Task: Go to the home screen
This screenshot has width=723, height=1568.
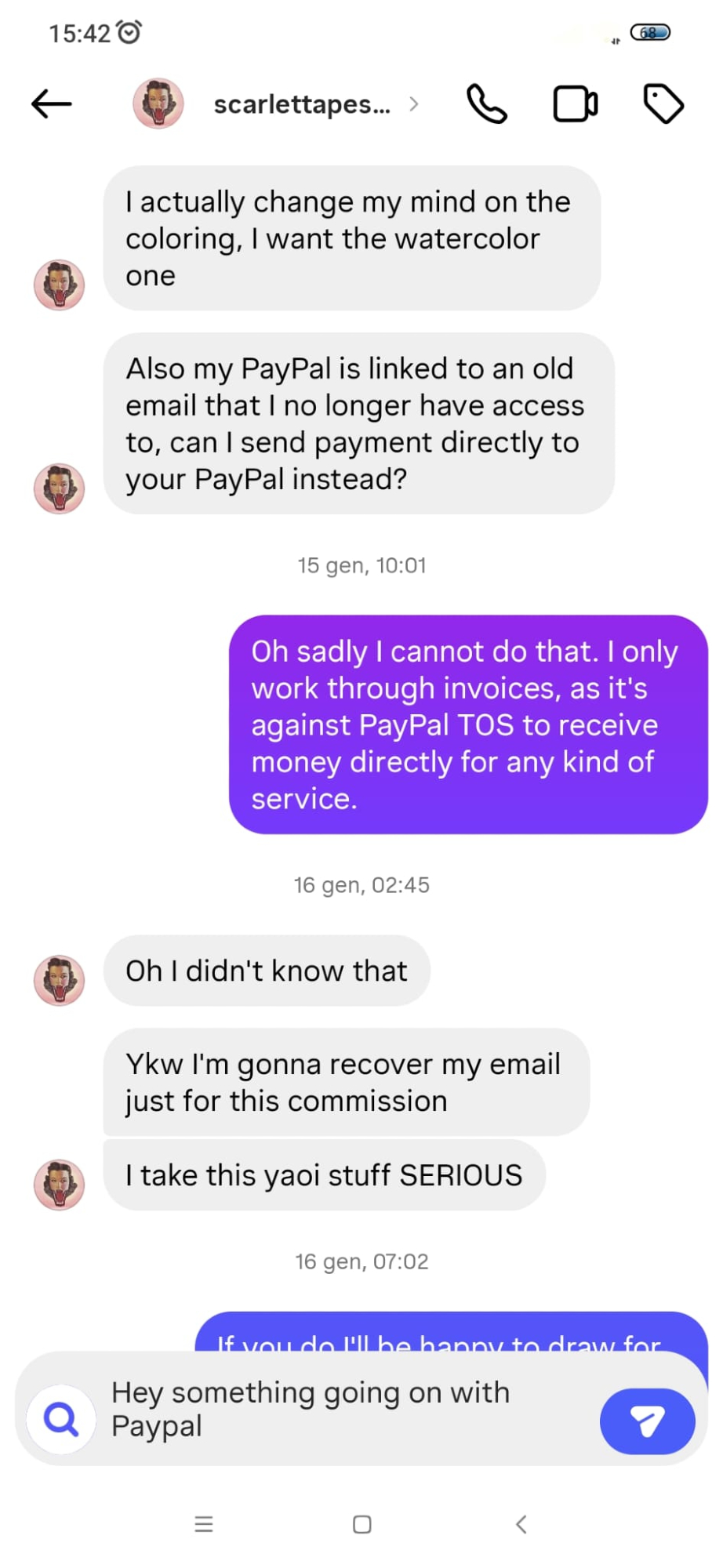Action: [361, 1524]
